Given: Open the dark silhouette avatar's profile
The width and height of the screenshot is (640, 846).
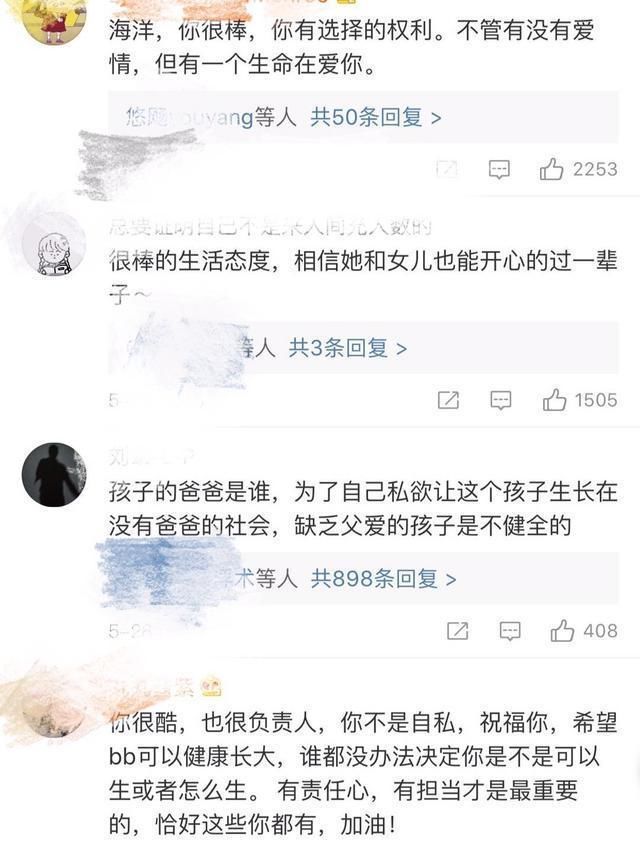Looking at the screenshot, I should pos(54,474).
